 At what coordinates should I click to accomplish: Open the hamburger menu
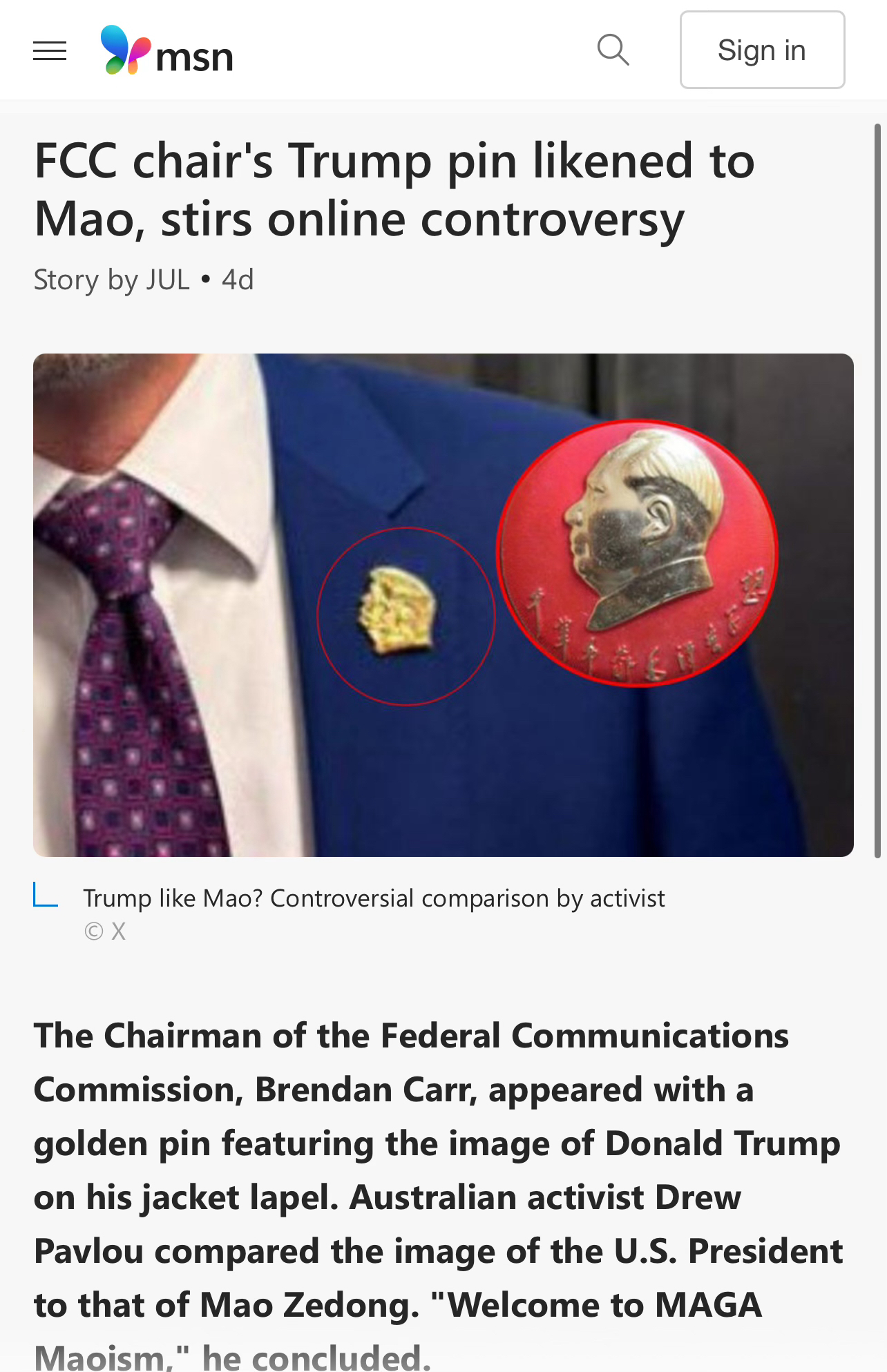(x=50, y=50)
